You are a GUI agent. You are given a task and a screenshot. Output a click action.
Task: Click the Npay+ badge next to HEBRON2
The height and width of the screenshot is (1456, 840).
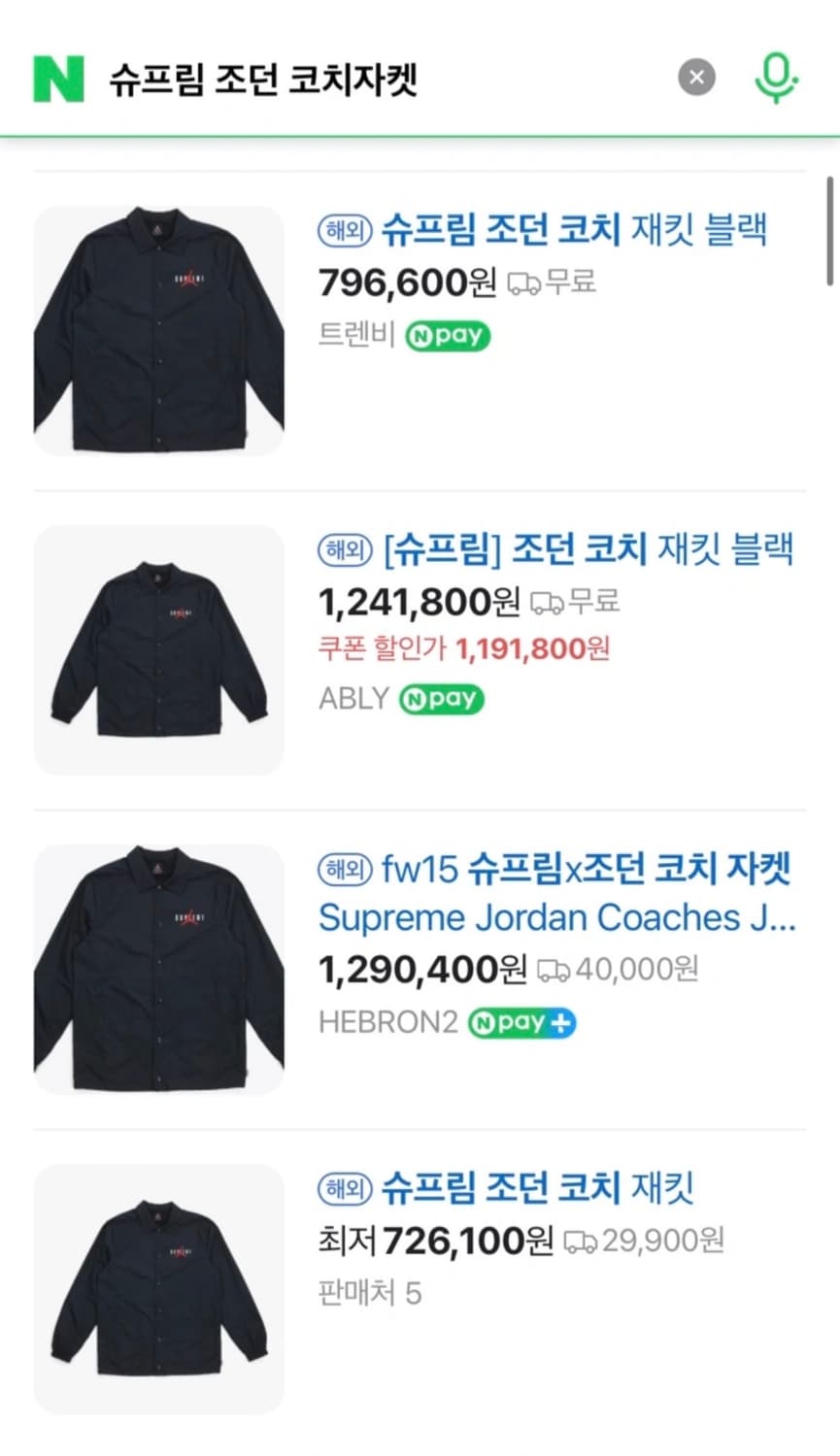[521, 1022]
